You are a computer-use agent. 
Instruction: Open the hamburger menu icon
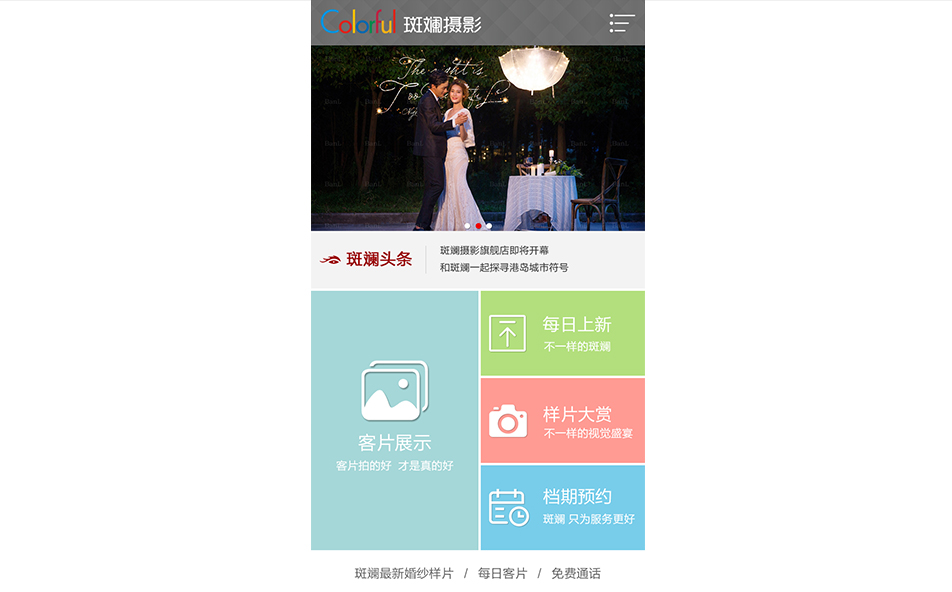click(x=622, y=23)
